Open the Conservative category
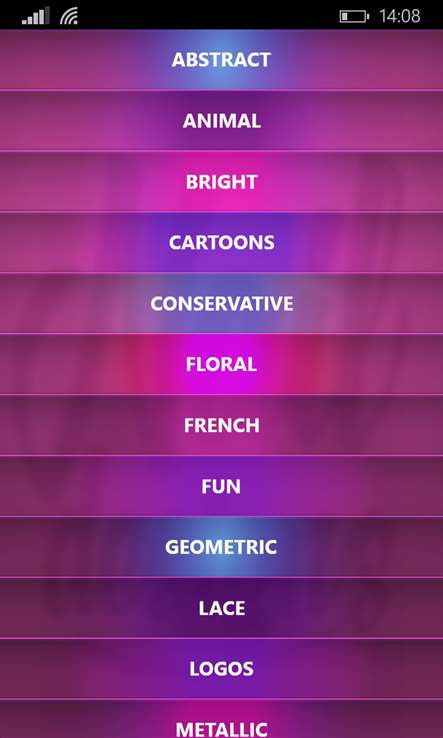The width and height of the screenshot is (443, 738). tap(221, 304)
